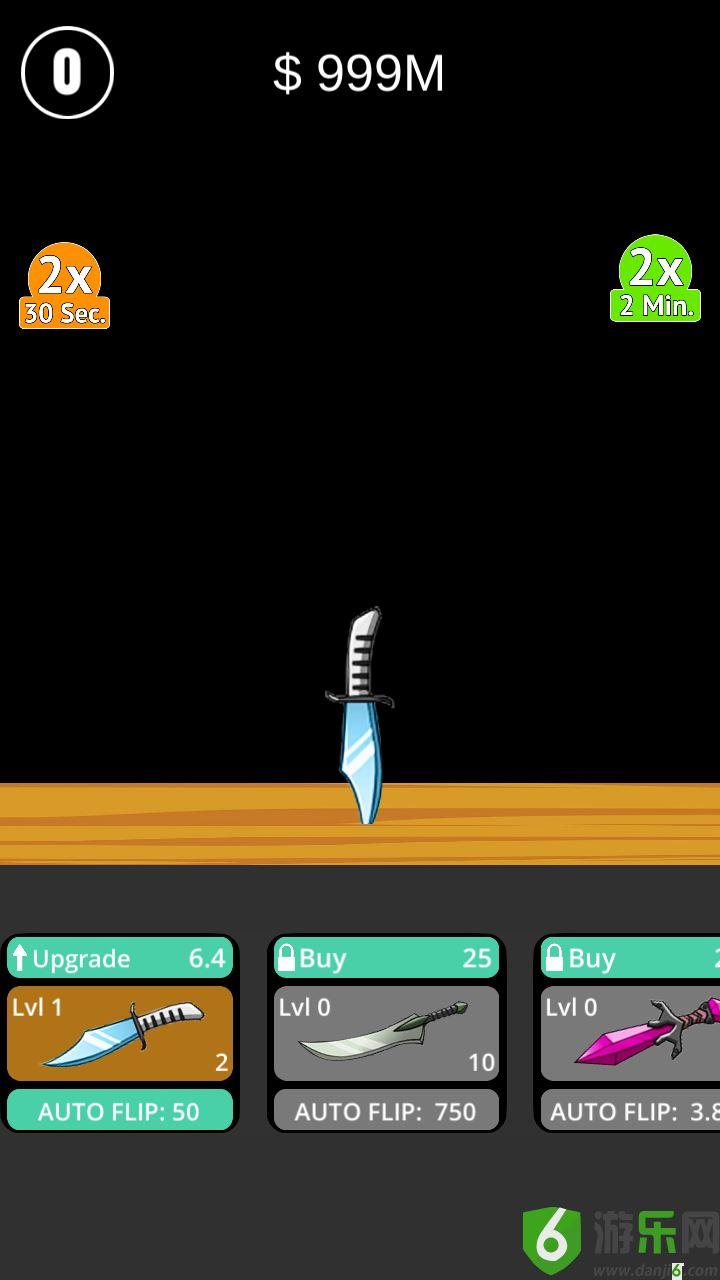This screenshot has height=1280, width=720.
Task: Activate the orange 2x 30 Sec. boost
Action: 65,286
